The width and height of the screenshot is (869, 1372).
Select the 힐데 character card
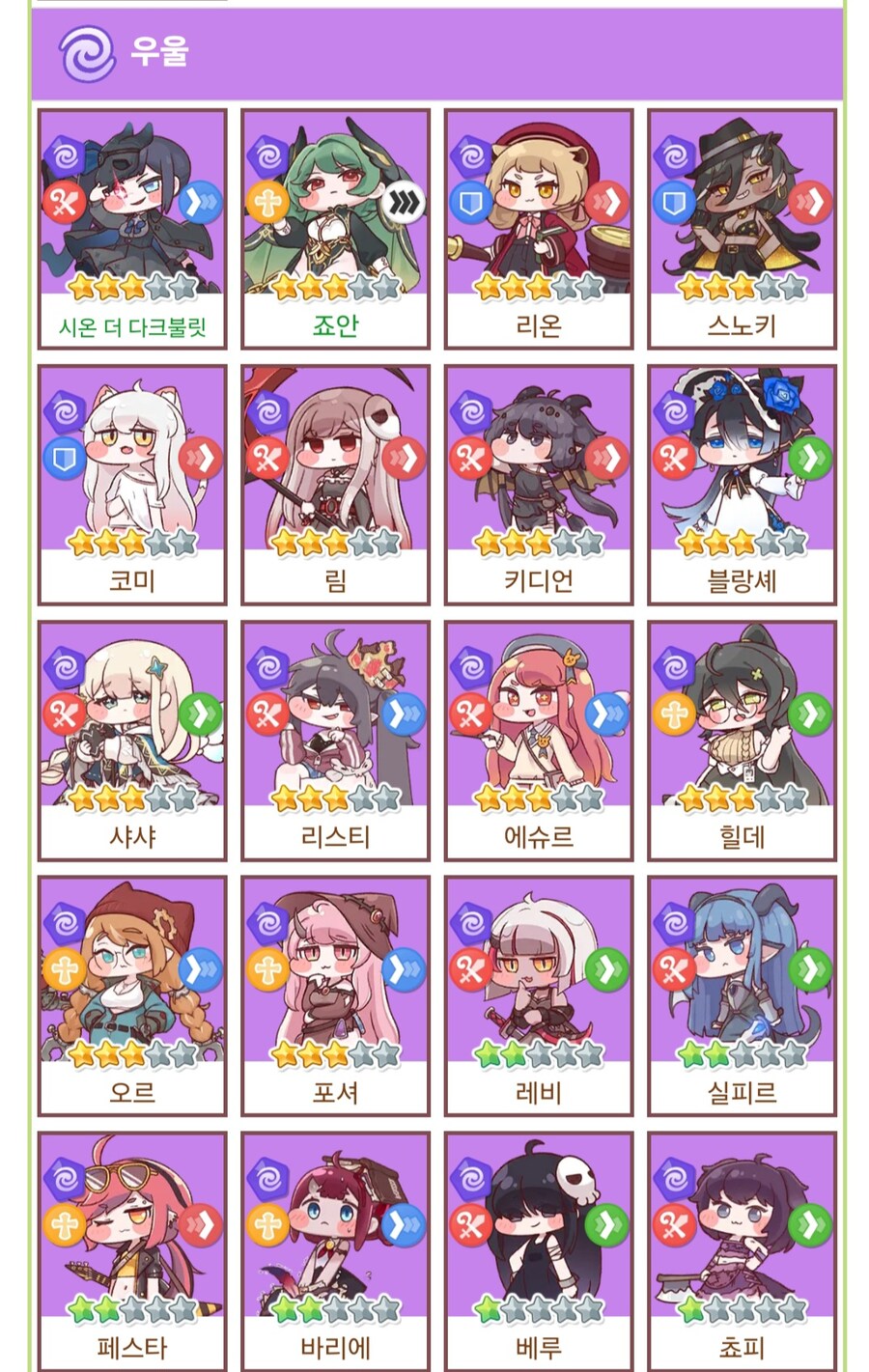tap(742, 740)
